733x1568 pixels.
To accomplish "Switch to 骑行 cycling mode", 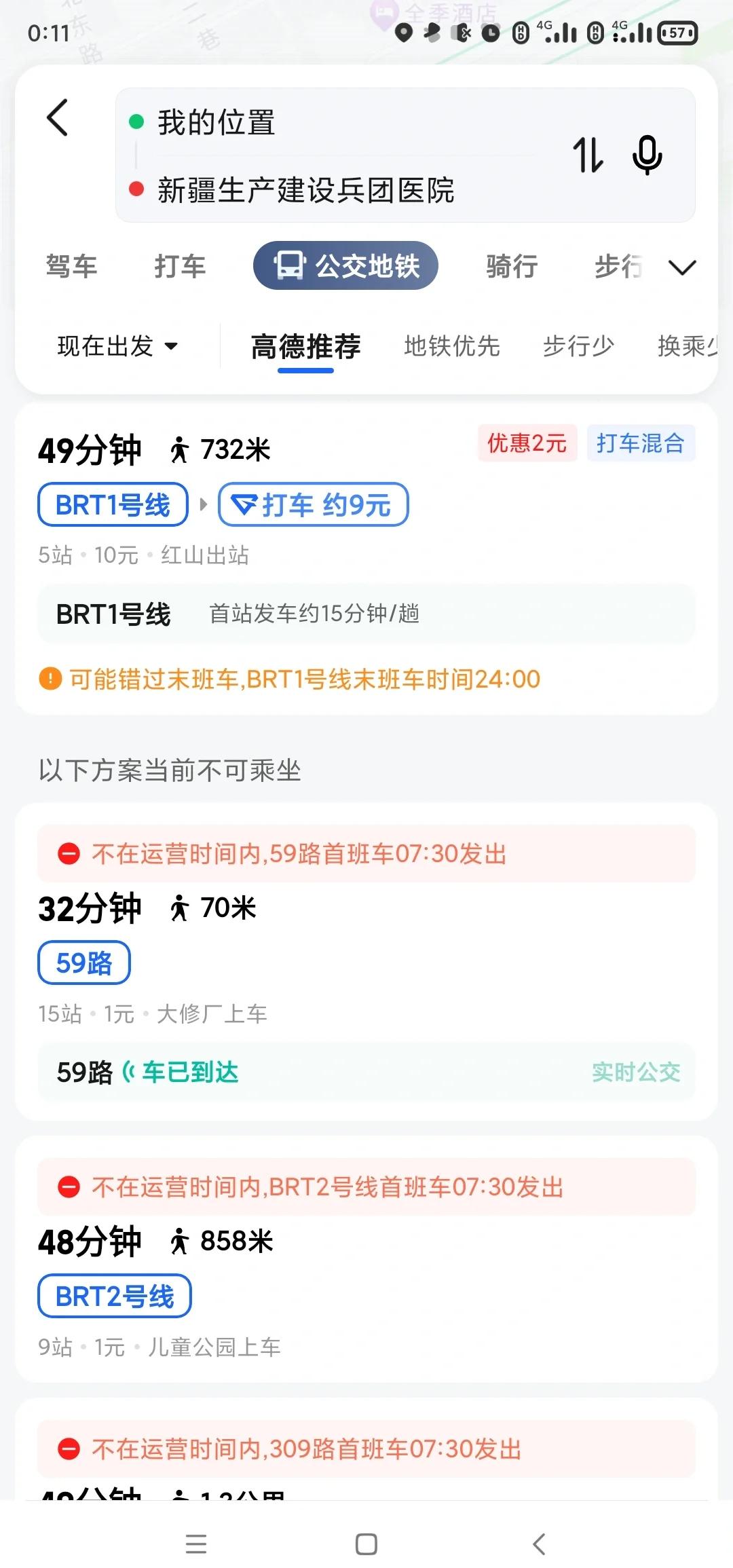I will (512, 266).
